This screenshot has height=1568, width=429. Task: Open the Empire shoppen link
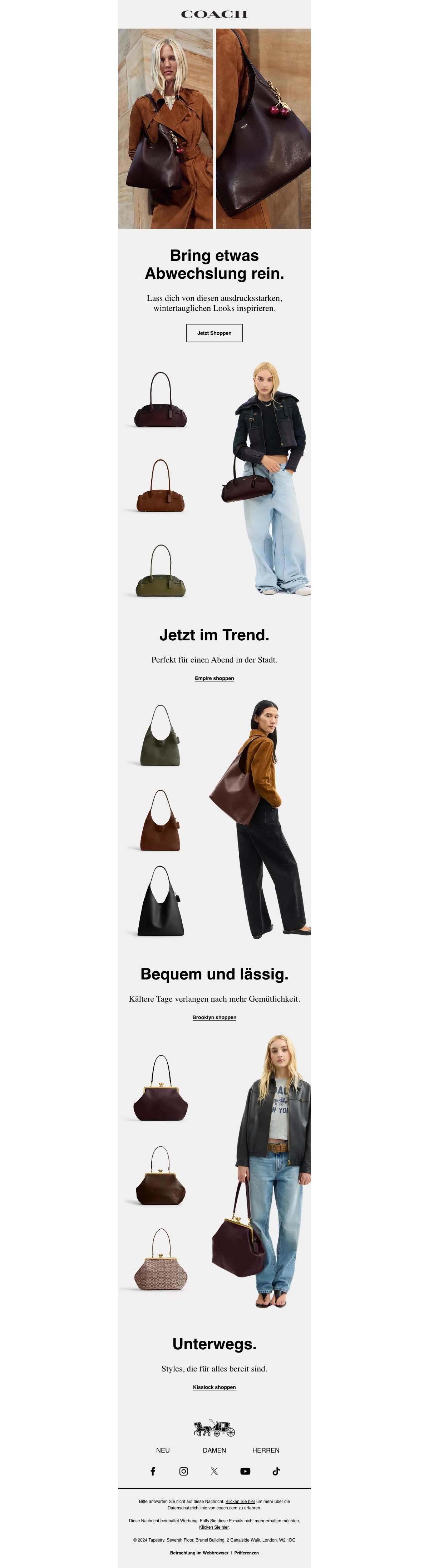tap(214, 678)
